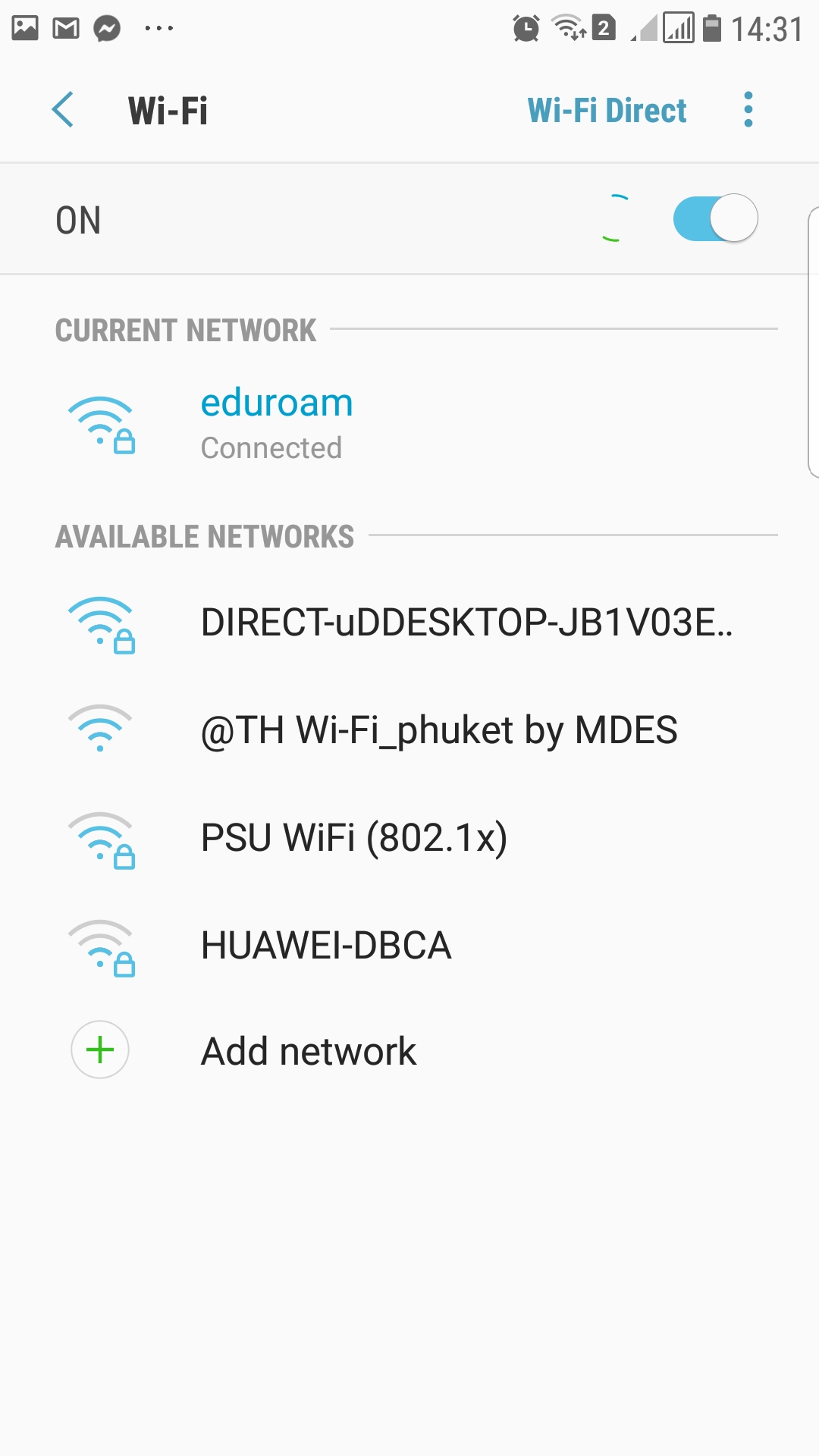This screenshot has width=819, height=1456.
Task: Choose the PSU WiFi (802.1x) network
Action: (409, 838)
